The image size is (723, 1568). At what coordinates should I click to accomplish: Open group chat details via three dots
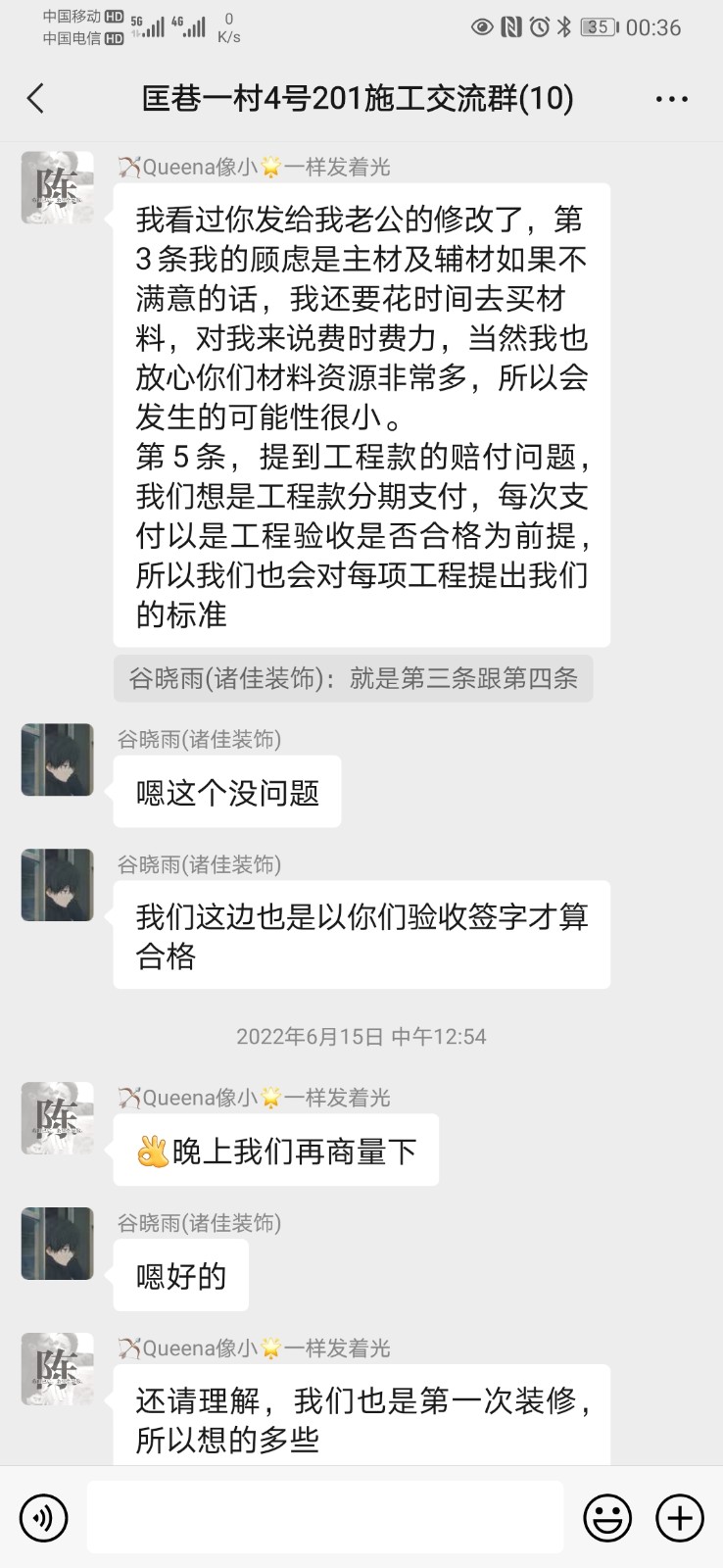coord(671,99)
